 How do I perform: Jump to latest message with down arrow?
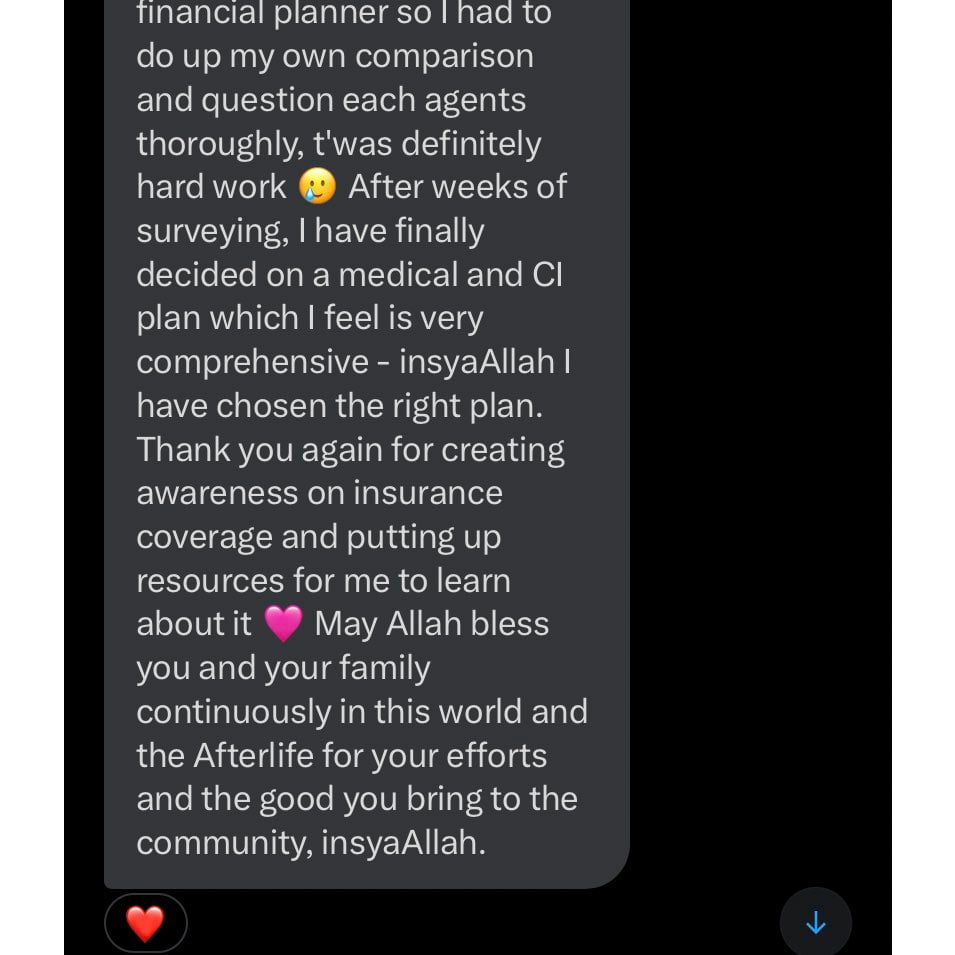click(815, 923)
